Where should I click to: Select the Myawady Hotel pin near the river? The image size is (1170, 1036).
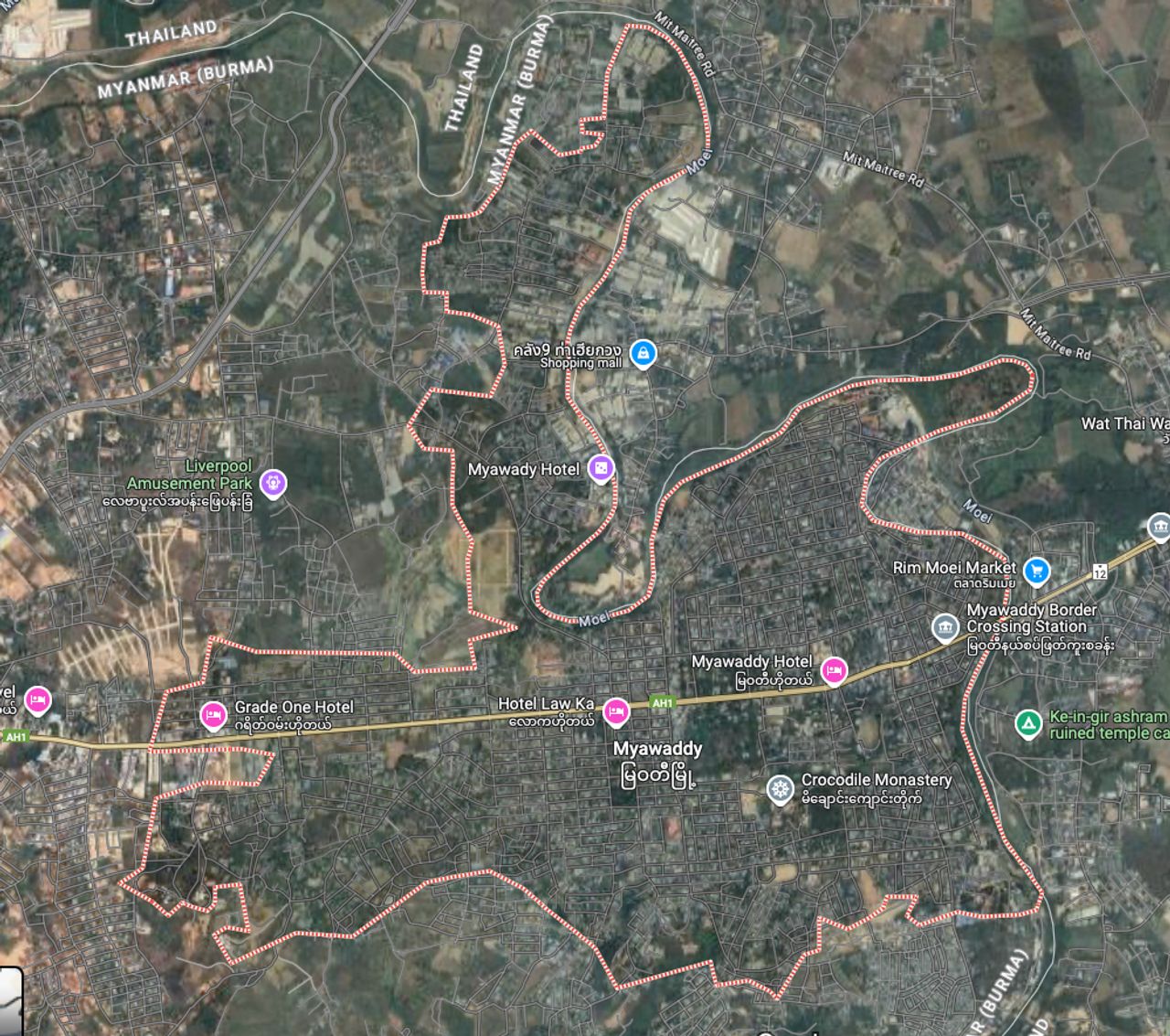601,469
